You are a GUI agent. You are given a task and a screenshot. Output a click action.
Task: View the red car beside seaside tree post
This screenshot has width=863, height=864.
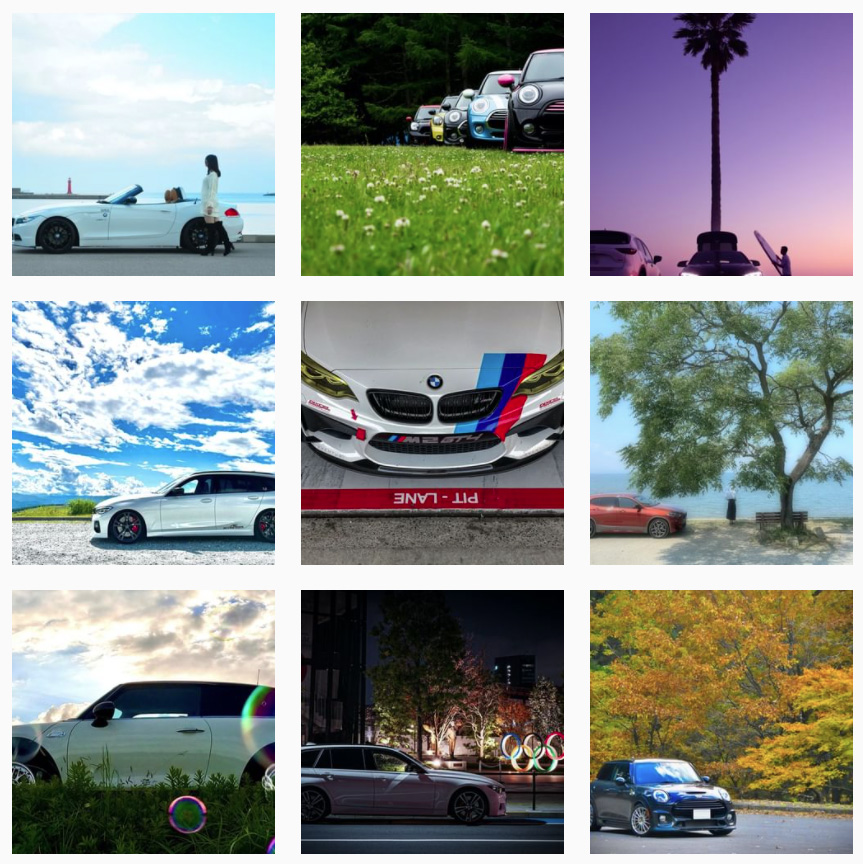point(721,433)
